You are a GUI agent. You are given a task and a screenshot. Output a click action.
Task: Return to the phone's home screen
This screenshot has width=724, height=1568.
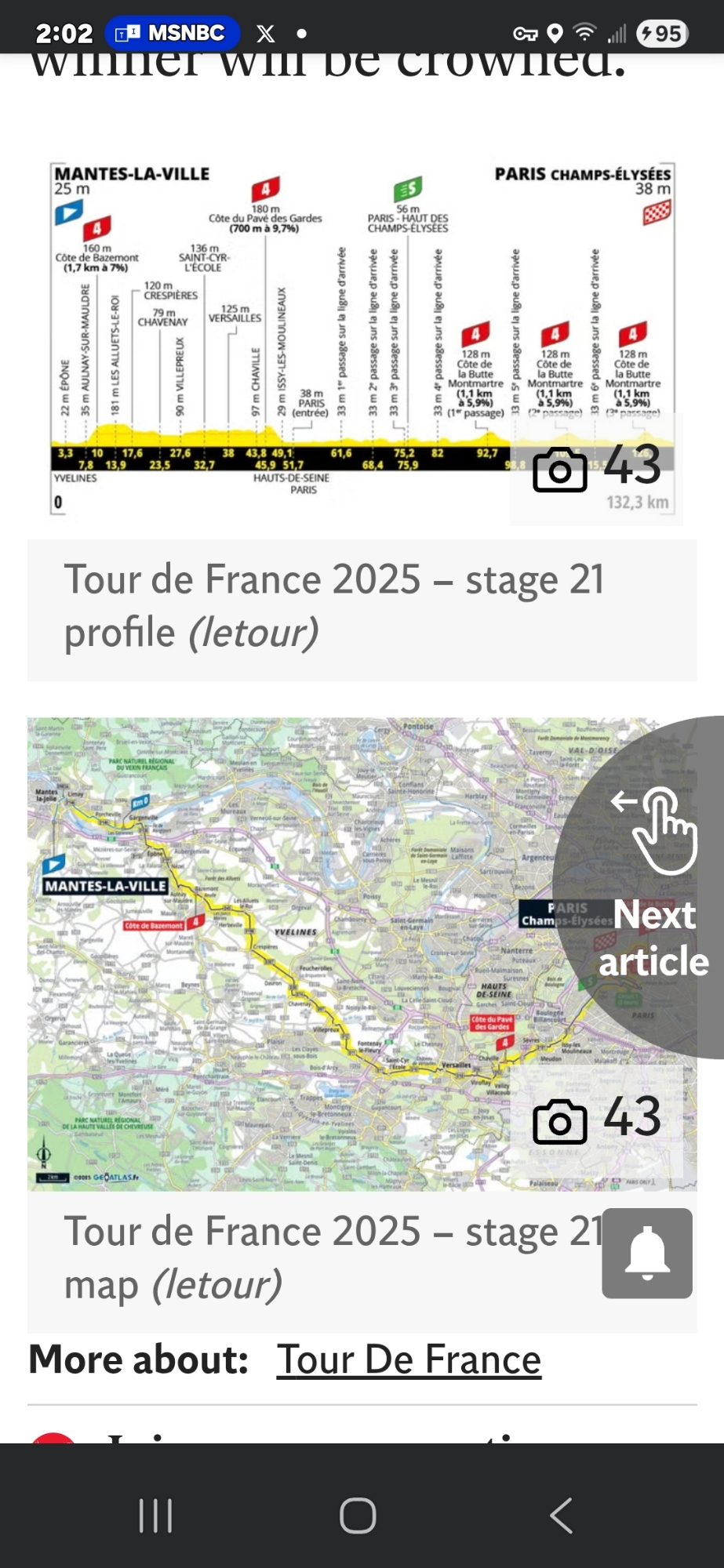click(x=358, y=1515)
